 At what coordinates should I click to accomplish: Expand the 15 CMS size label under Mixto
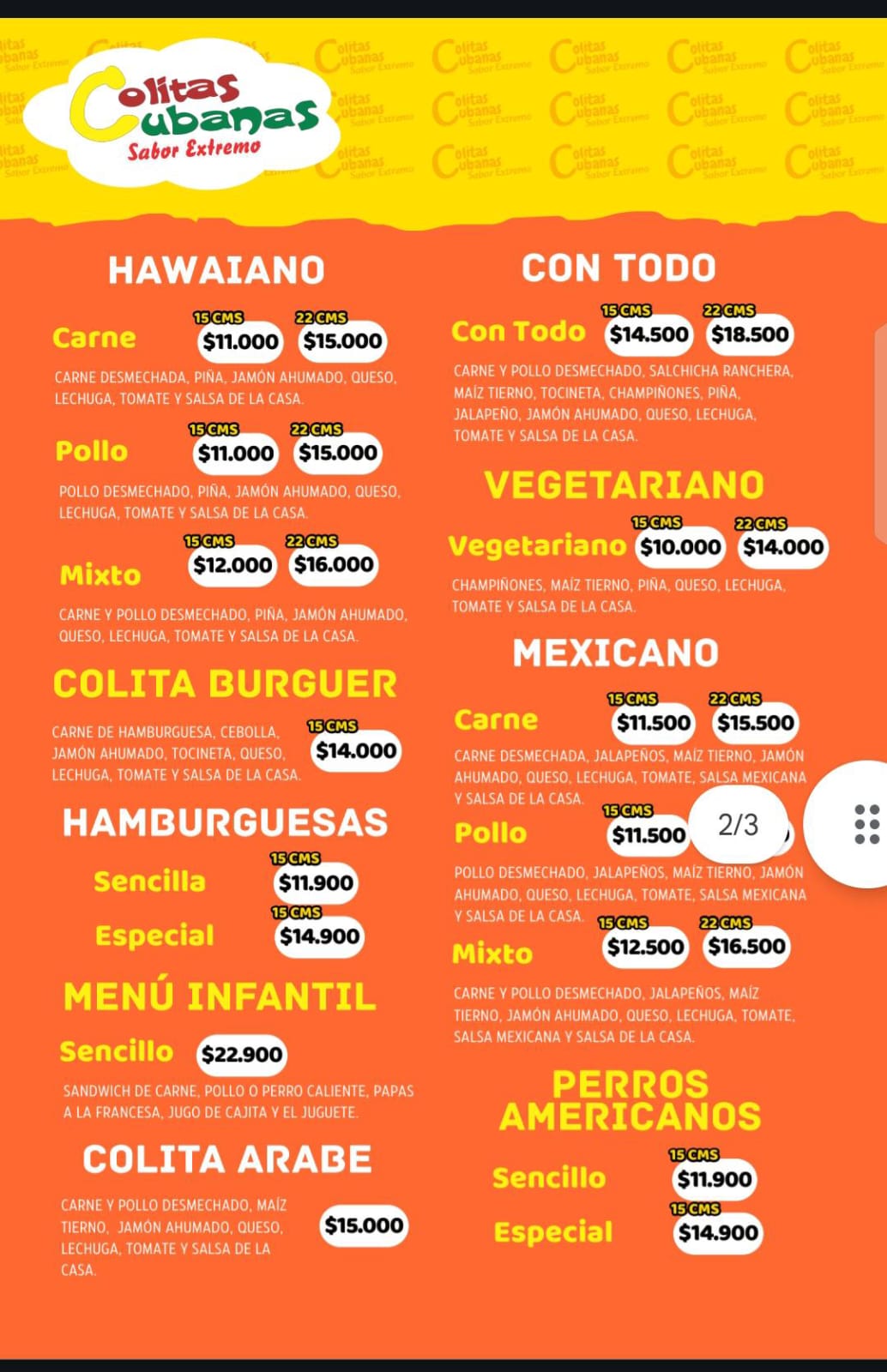tap(210, 541)
